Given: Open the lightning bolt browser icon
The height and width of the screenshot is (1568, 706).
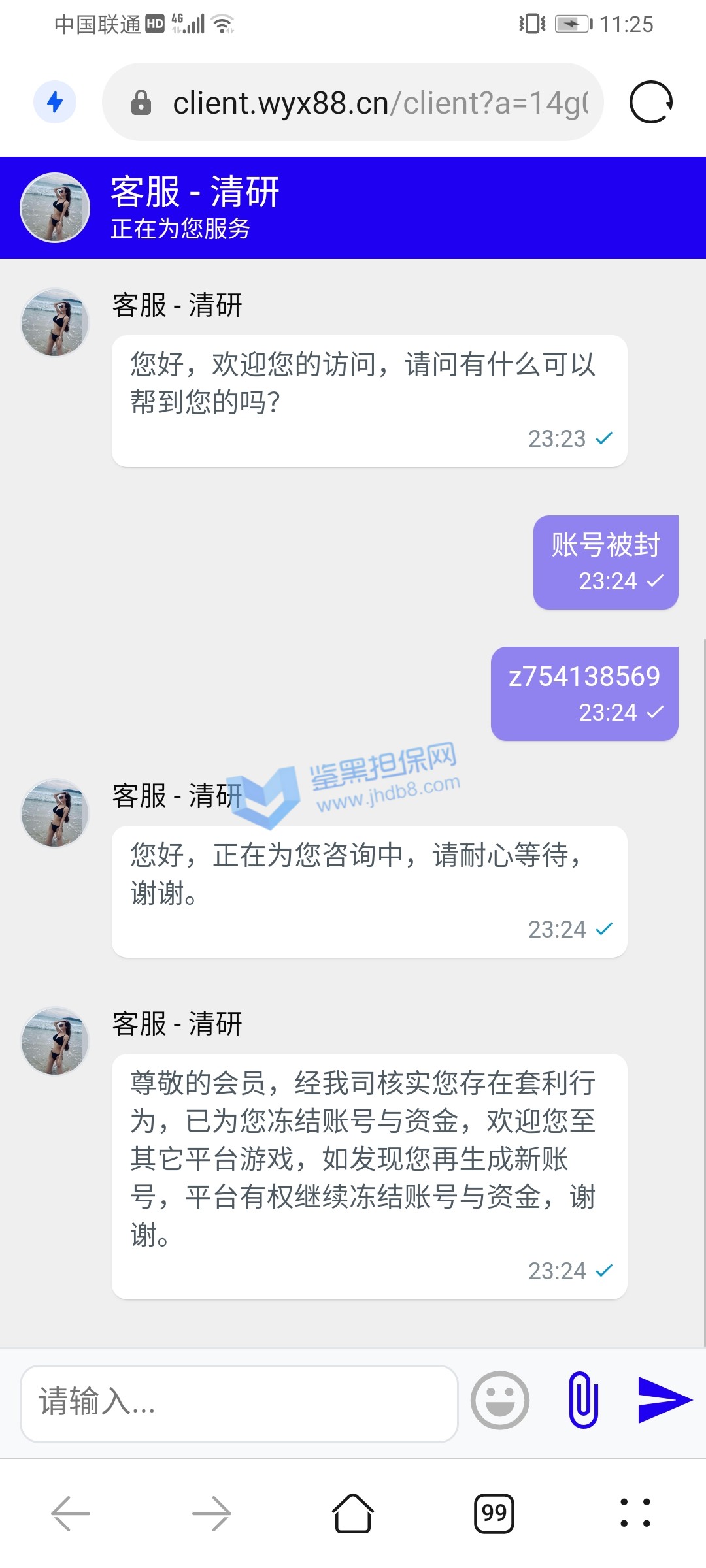Looking at the screenshot, I should (55, 102).
